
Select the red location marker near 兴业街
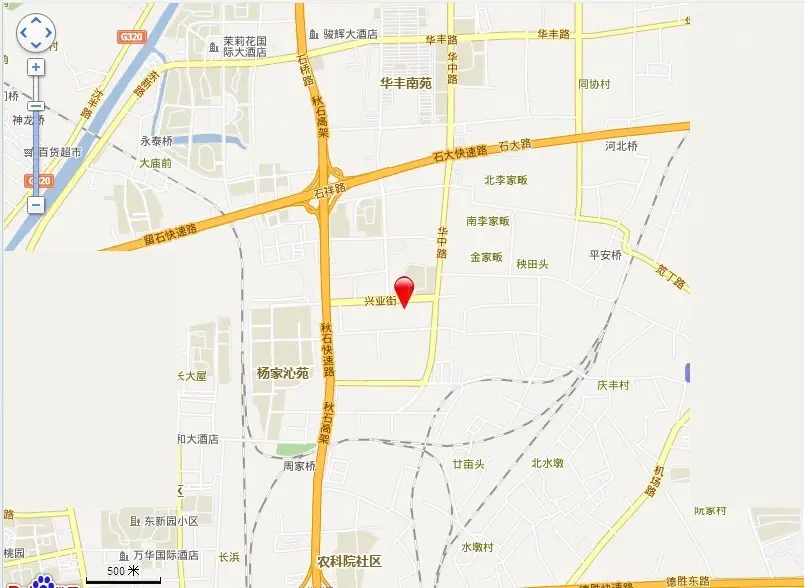tap(404, 289)
